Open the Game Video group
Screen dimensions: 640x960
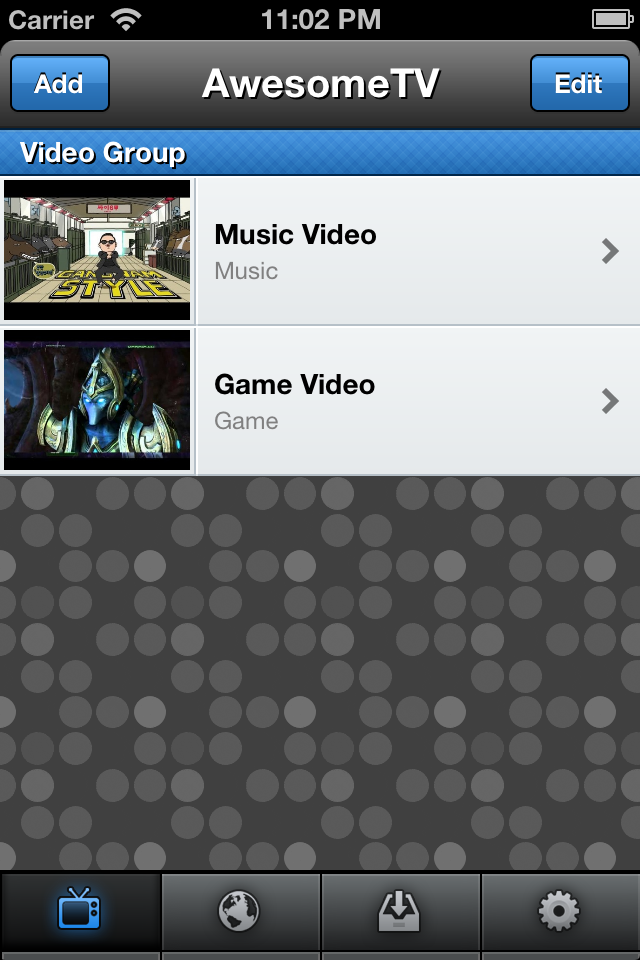click(400, 401)
